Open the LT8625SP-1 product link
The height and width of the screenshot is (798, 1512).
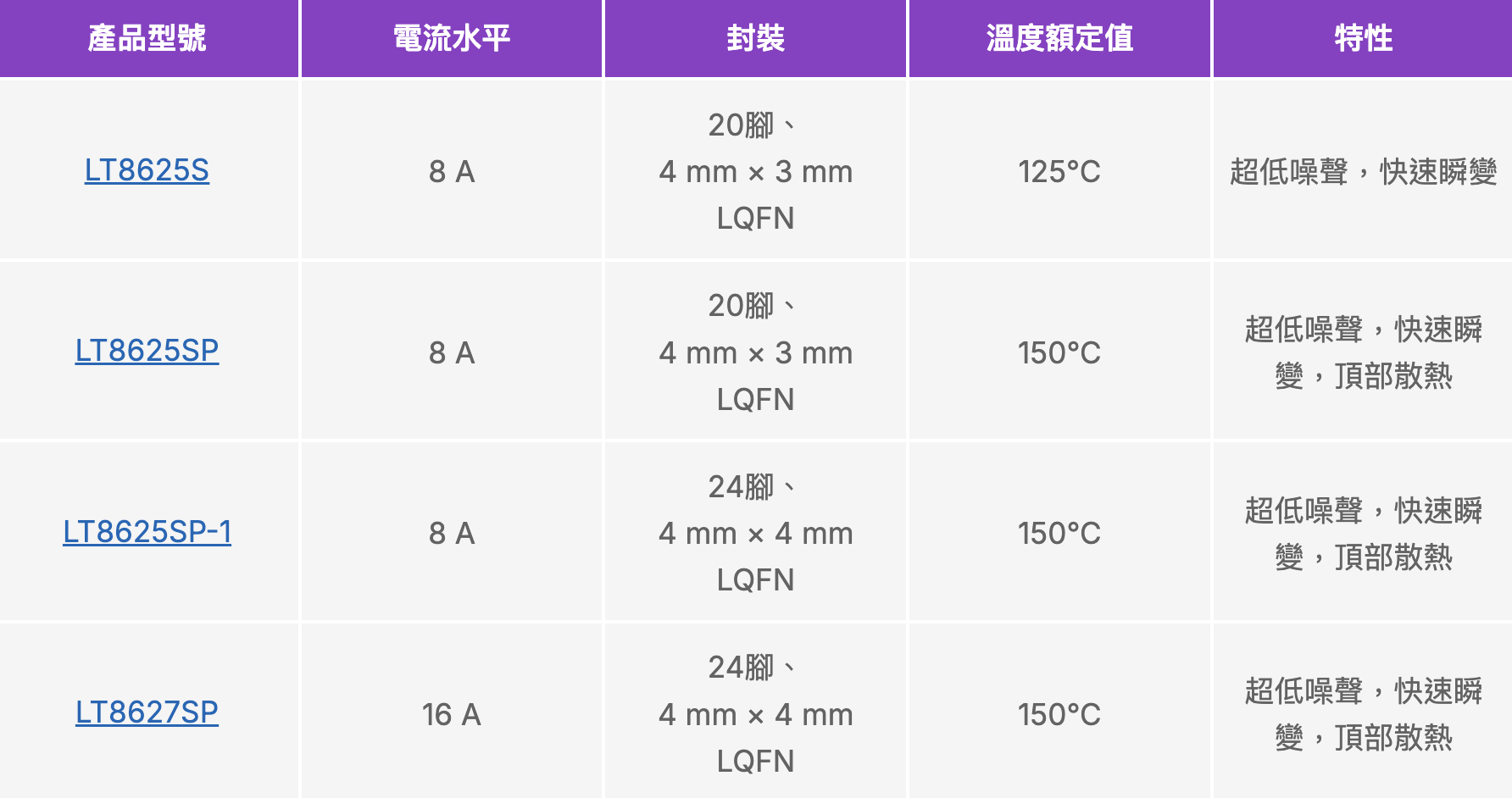[147, 532]
